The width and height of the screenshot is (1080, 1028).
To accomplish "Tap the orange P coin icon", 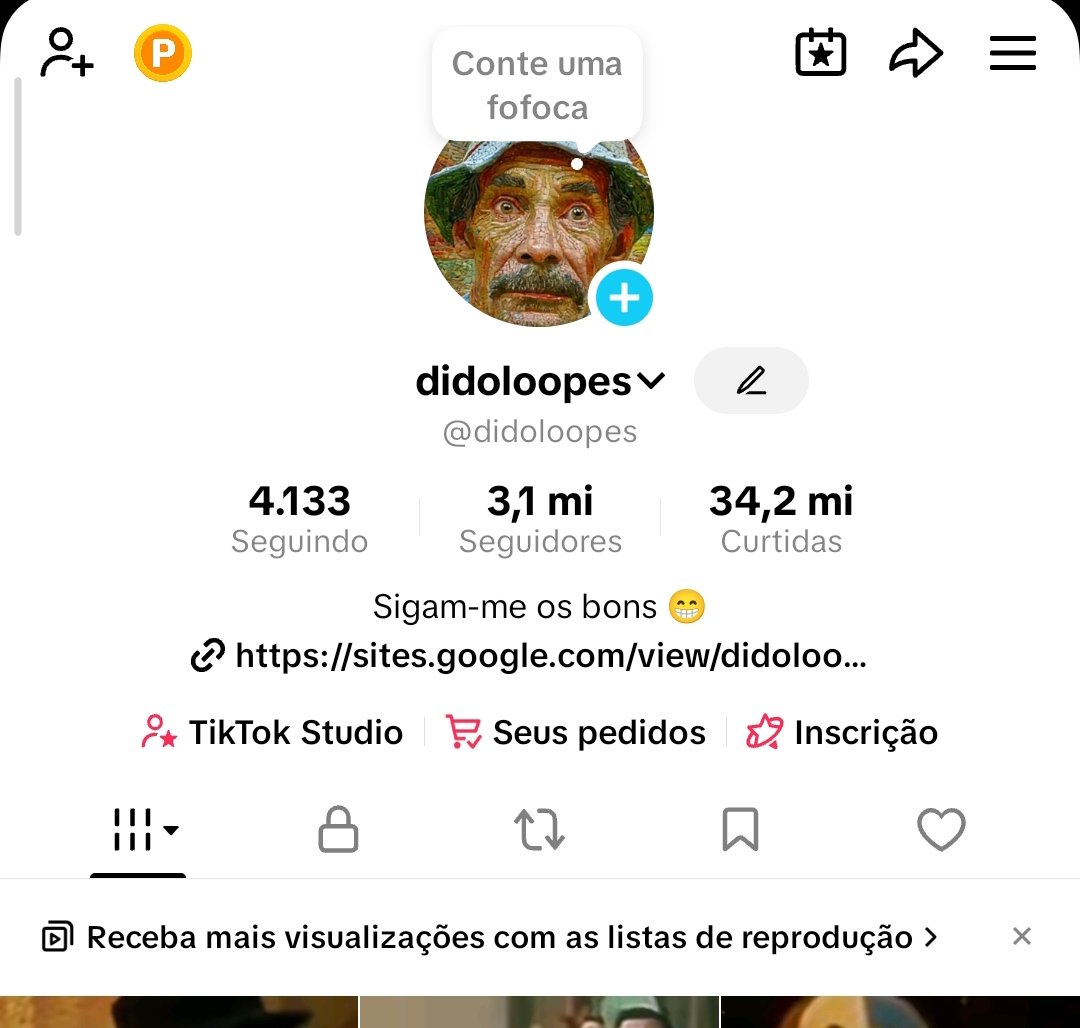I will point(163,54).
